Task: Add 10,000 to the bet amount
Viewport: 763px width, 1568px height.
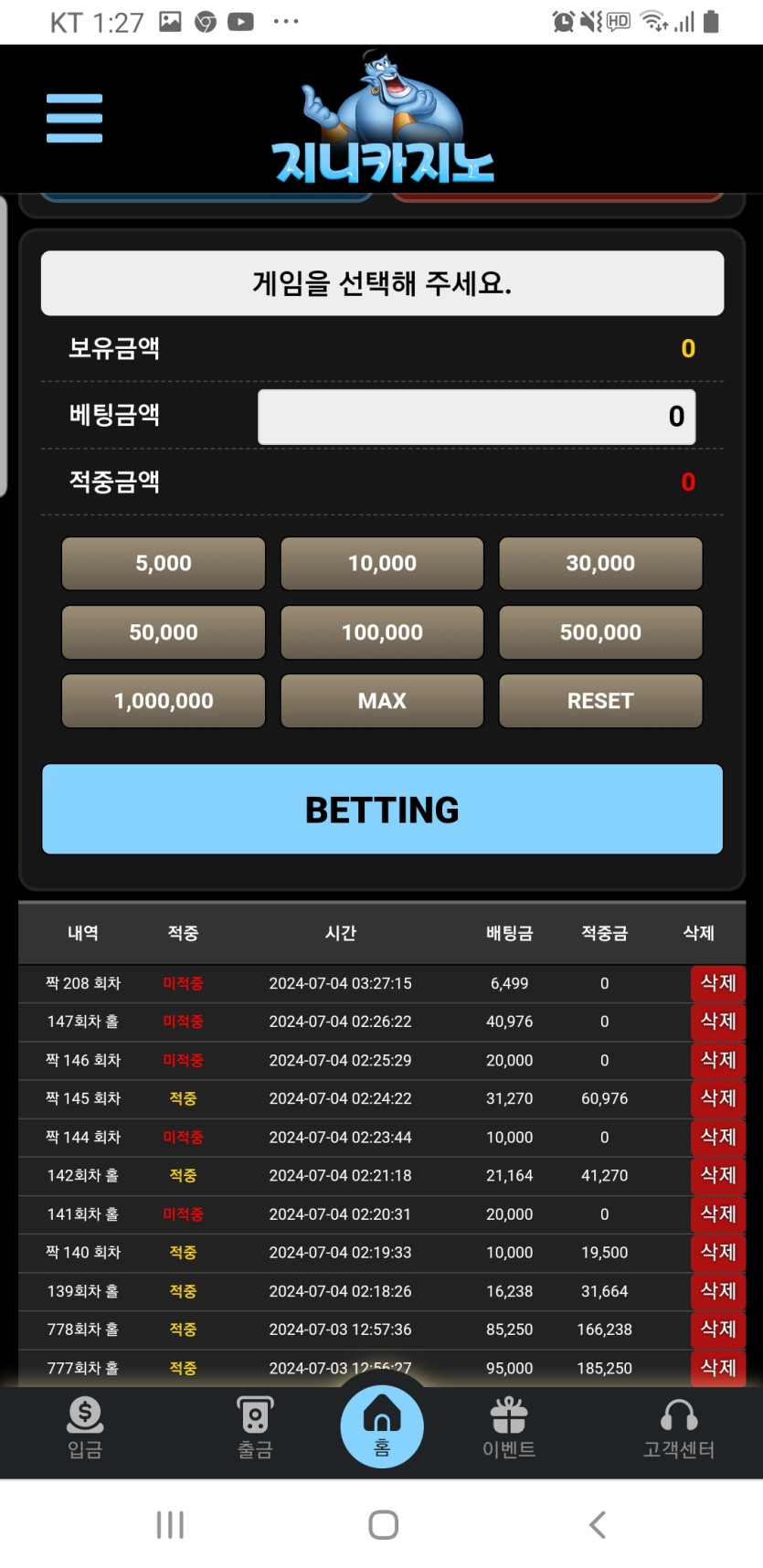Action: (382, 563)
